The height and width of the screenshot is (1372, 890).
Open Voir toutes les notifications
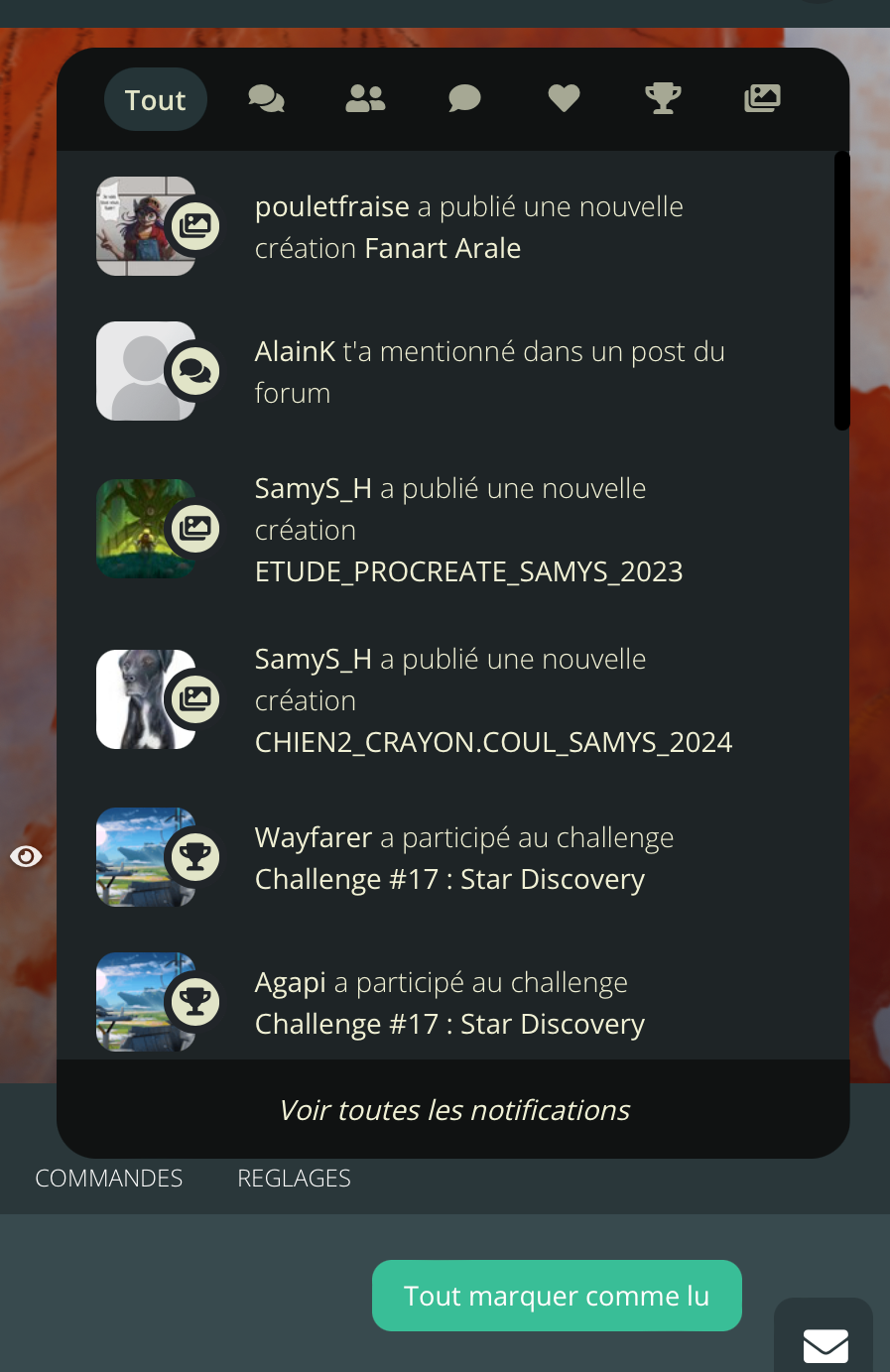(x=453, y=1110)
